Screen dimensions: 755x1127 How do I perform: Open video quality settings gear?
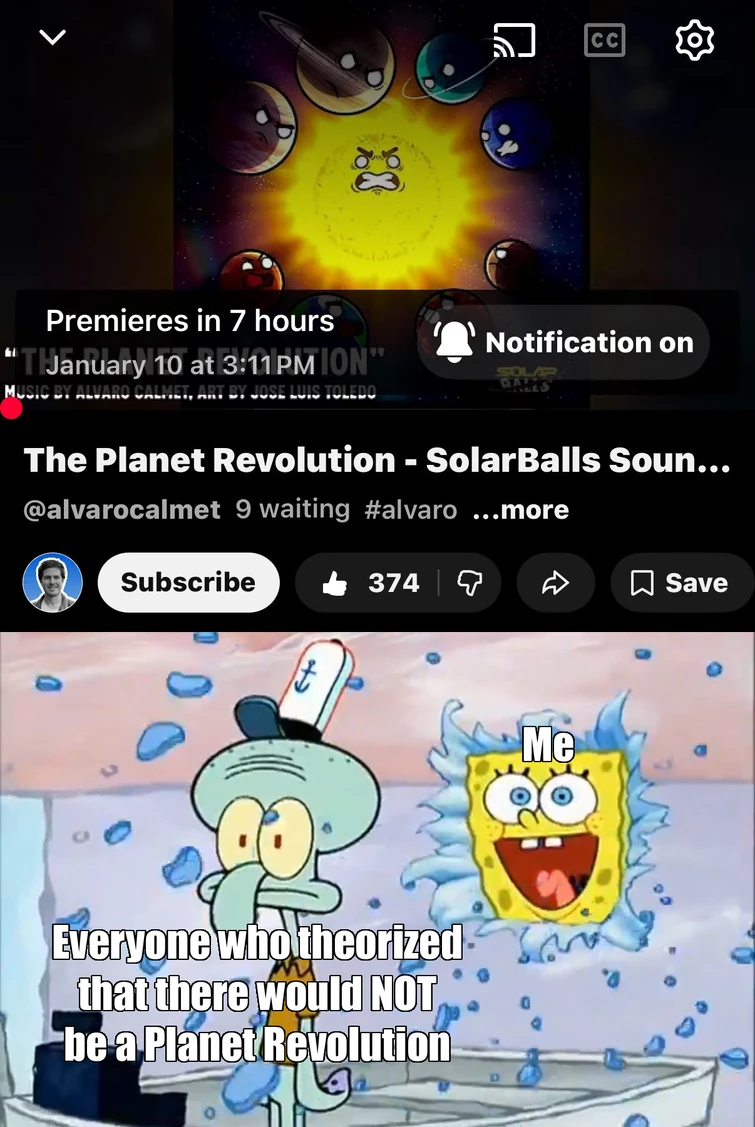pos(694,41)
